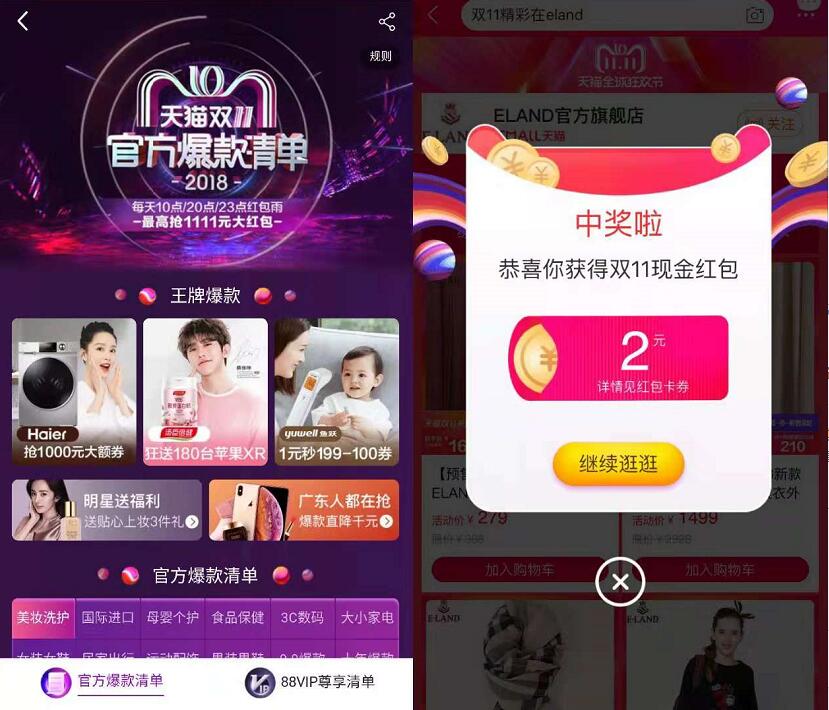Screen dimensions: 829x710
Task: Open the yuwell 1元秒199-100券 card
Action: pyautogui.click(x=336, y=392)
